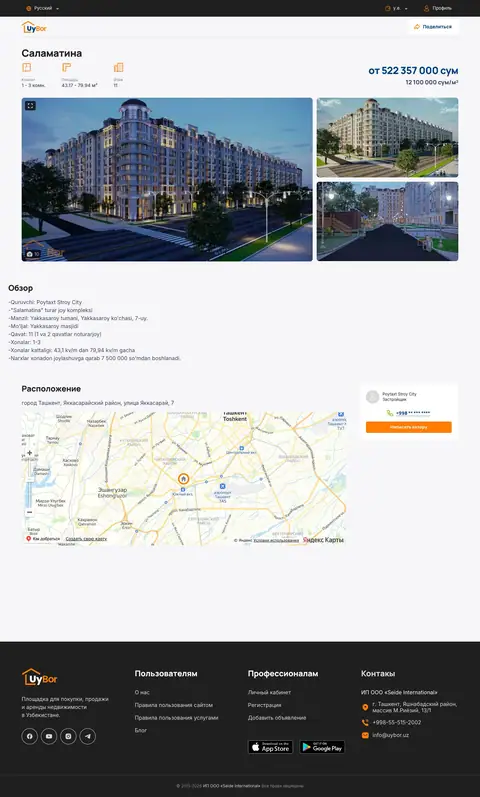Open Добавить объявление link

click(277, 718)
